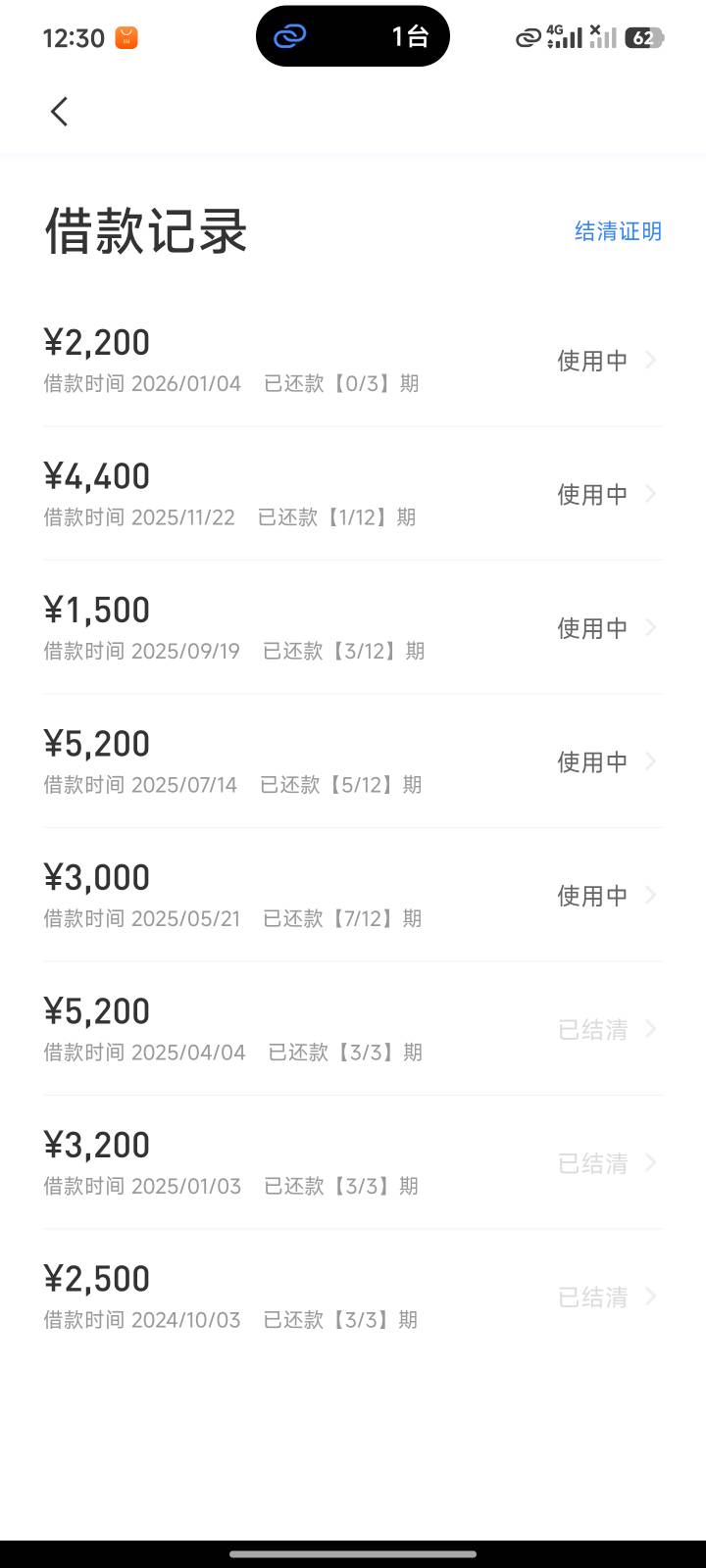Open the ¥5,200 loan borrowed 2025/07/14

(353, 761)
